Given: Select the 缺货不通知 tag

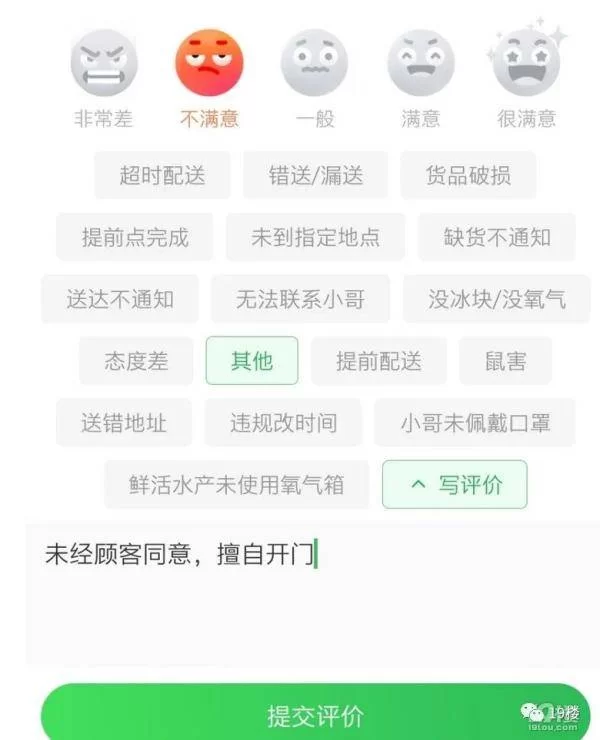Looking at the screenshot, I should pos(497,238).
